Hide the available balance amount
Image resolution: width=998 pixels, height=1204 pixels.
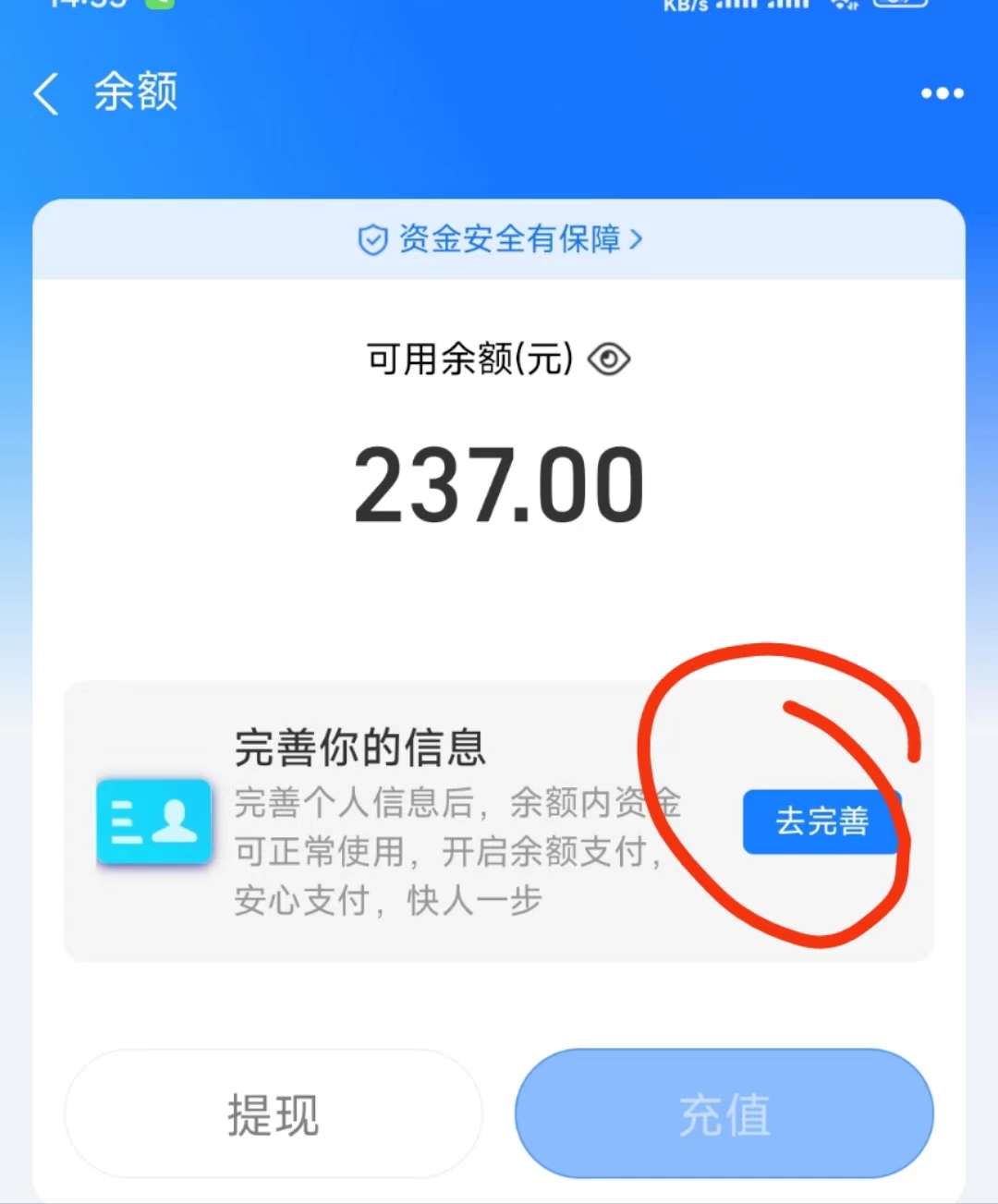(609, 359)
